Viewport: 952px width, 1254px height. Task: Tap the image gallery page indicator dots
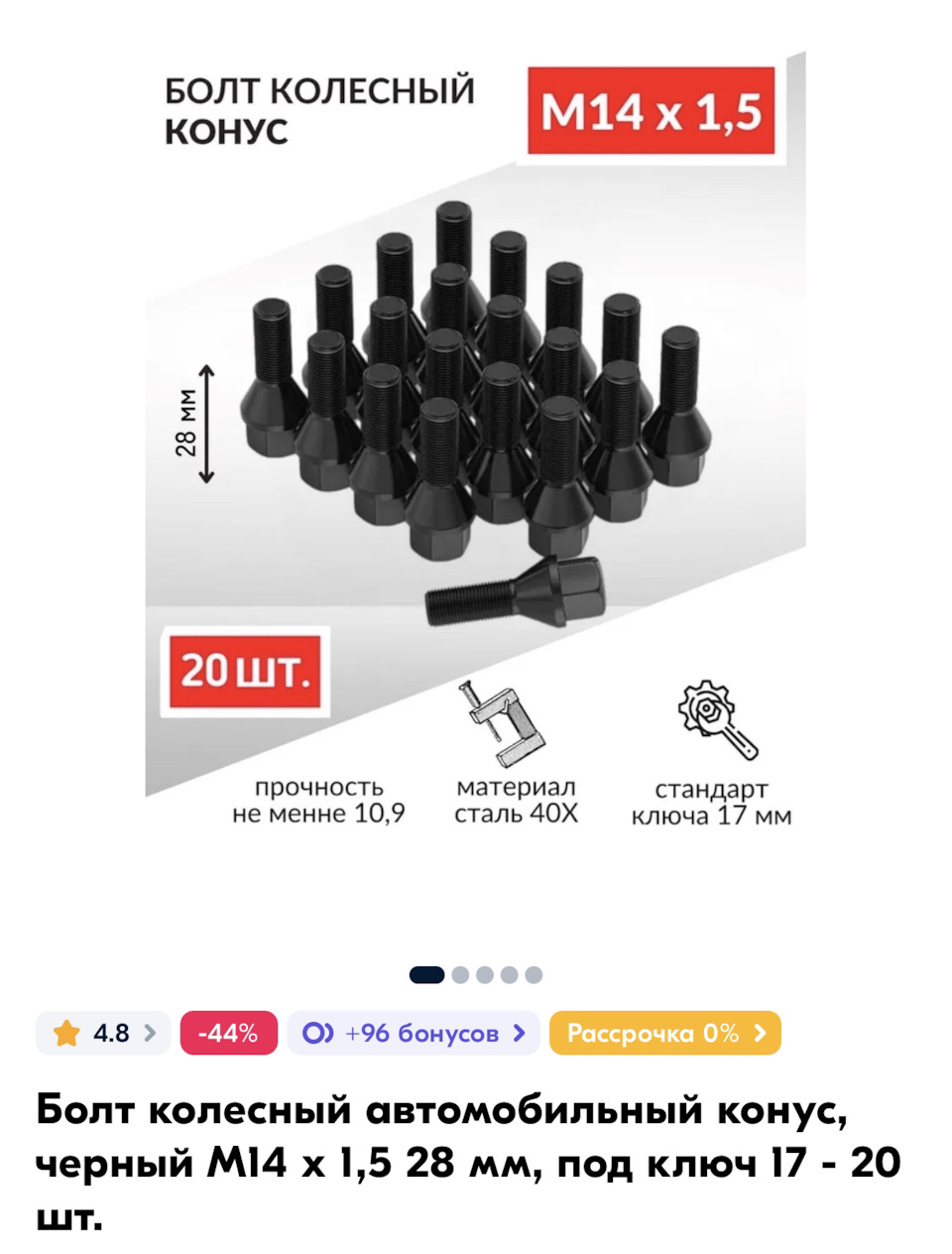[x=476, y=975]
